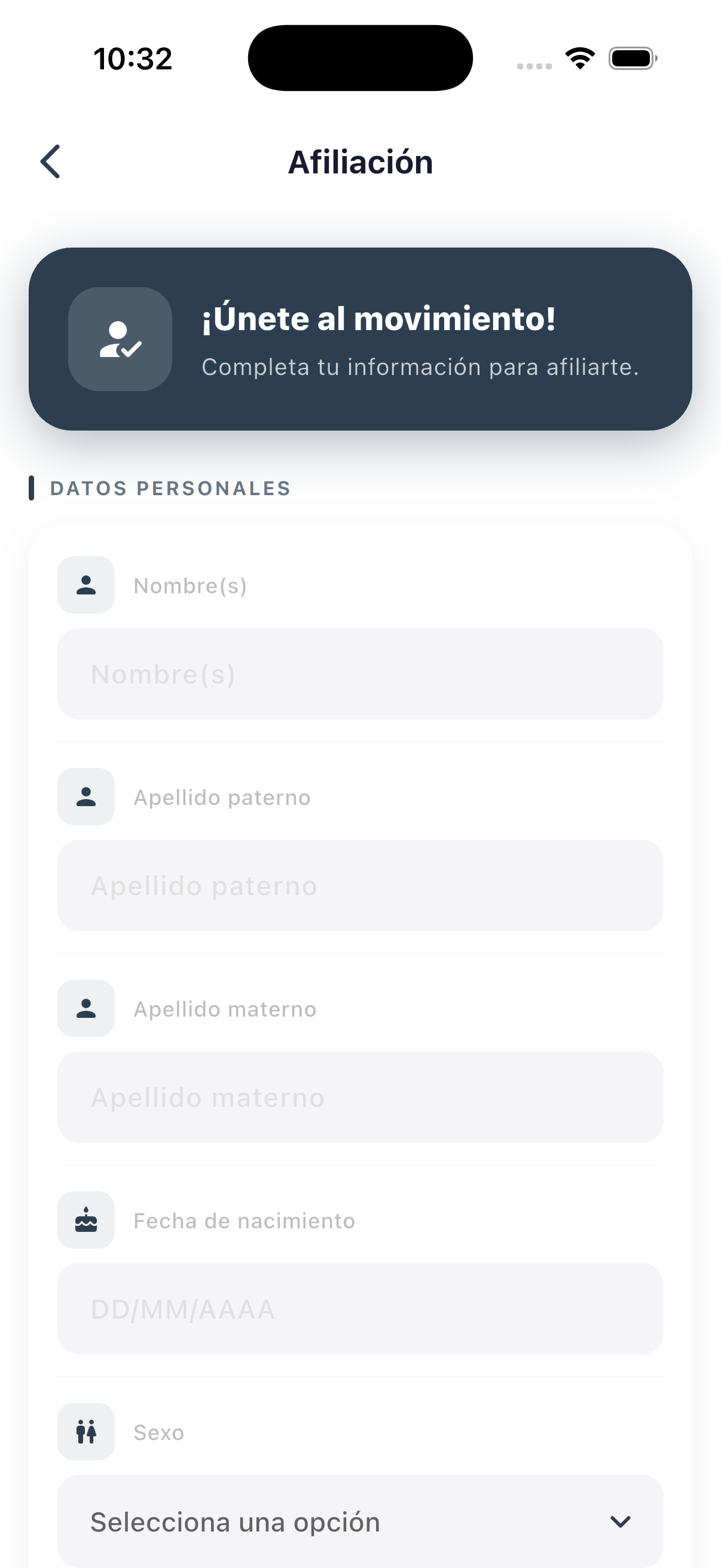Tap the birthday cake icon
The image size is (721, 1568).
point(85,1220)
